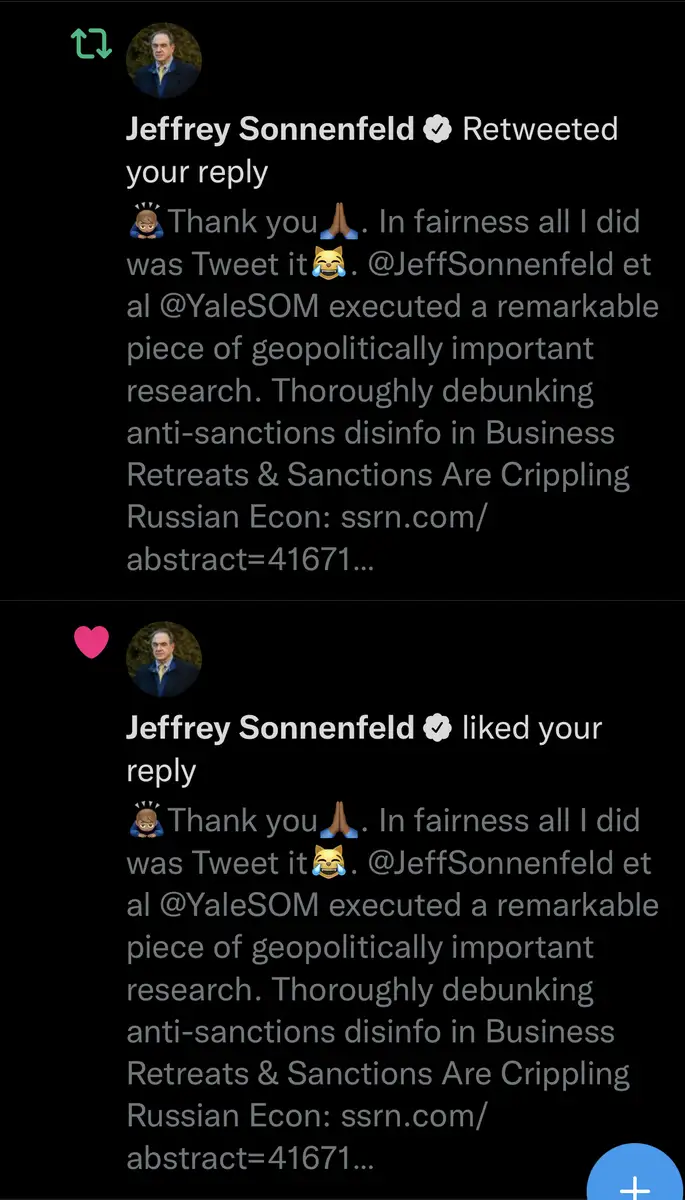Compose a new tweet with the plus button

[x=635, y=1180]
